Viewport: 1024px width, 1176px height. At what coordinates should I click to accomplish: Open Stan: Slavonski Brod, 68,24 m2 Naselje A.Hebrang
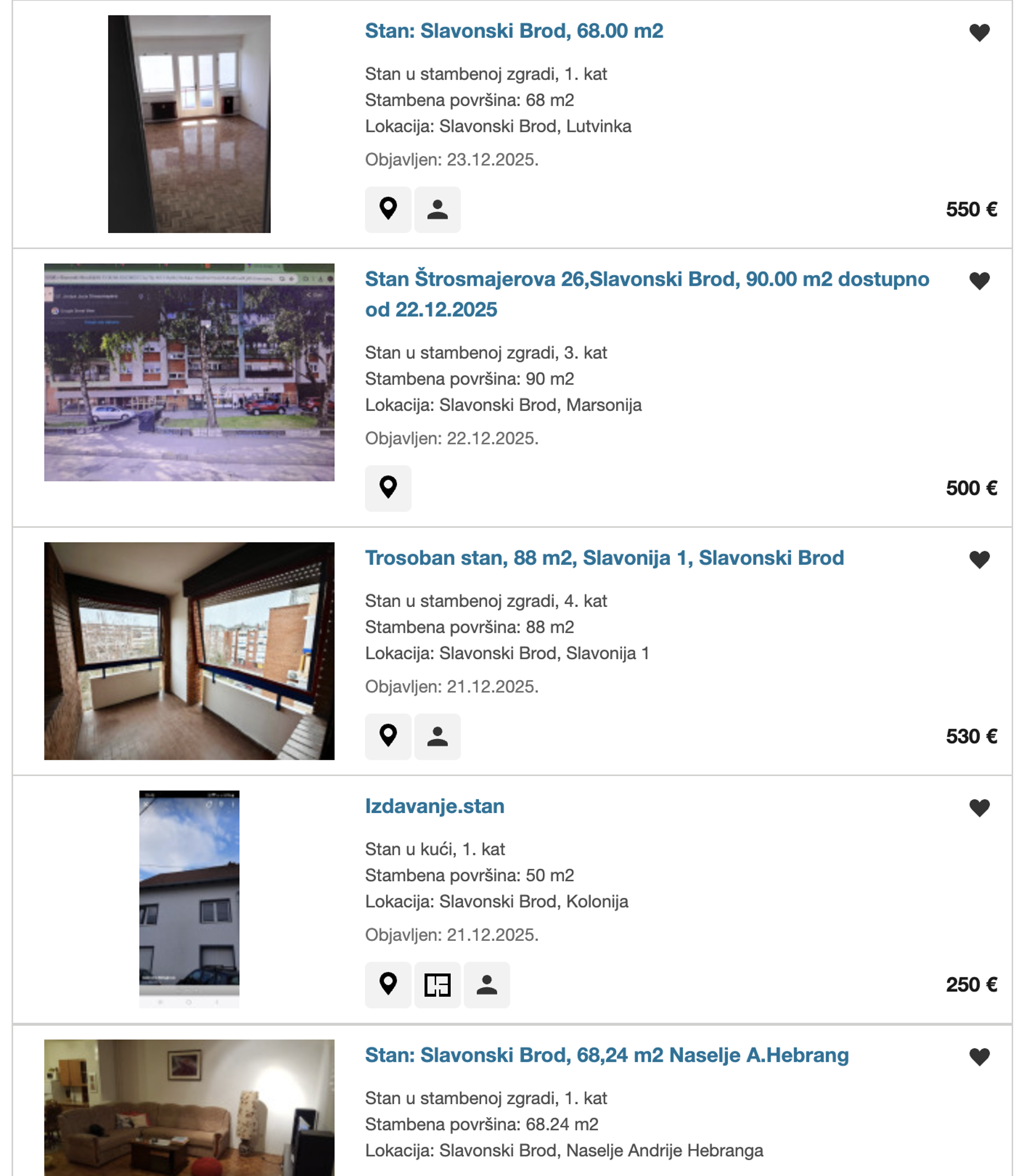[x=606, y=1055]
